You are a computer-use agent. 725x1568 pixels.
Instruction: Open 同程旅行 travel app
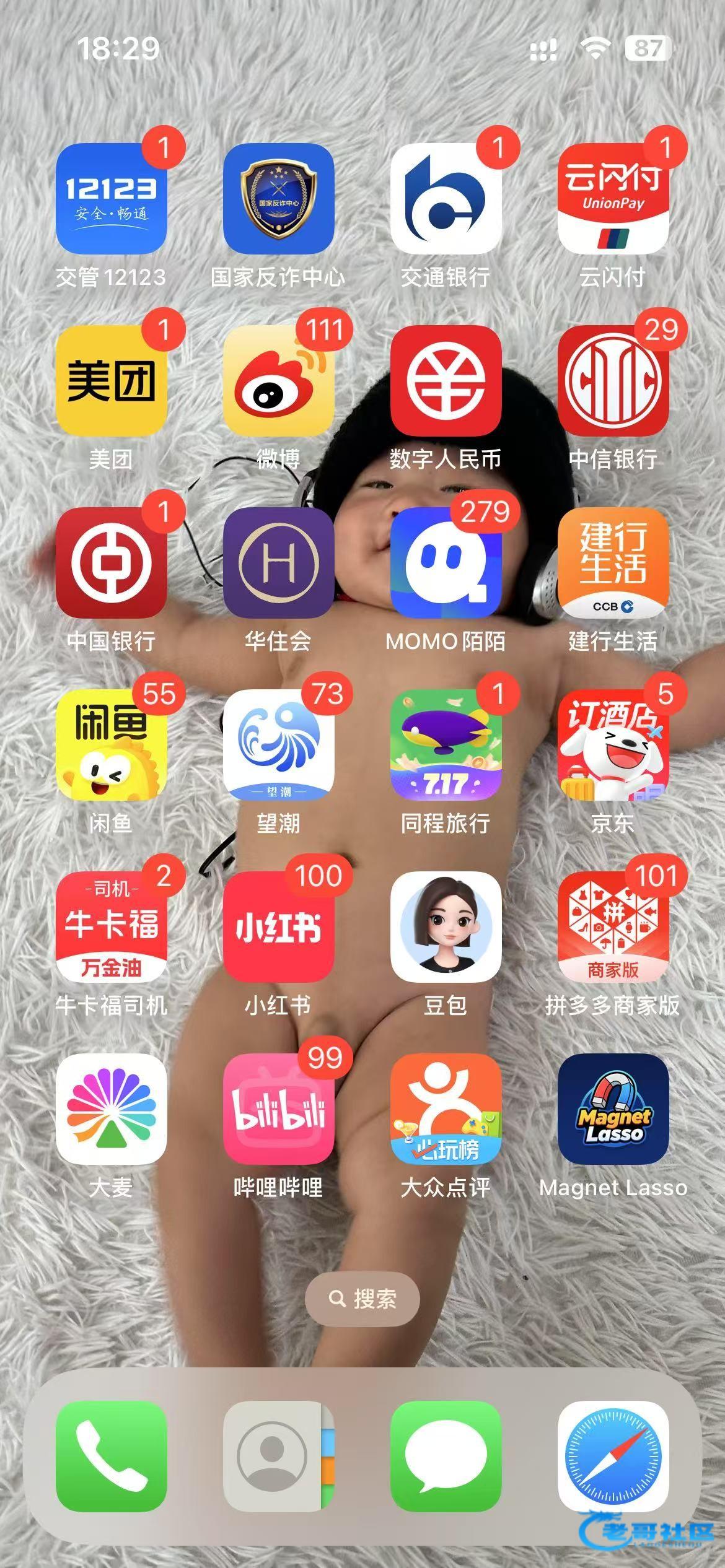(446, 745)
